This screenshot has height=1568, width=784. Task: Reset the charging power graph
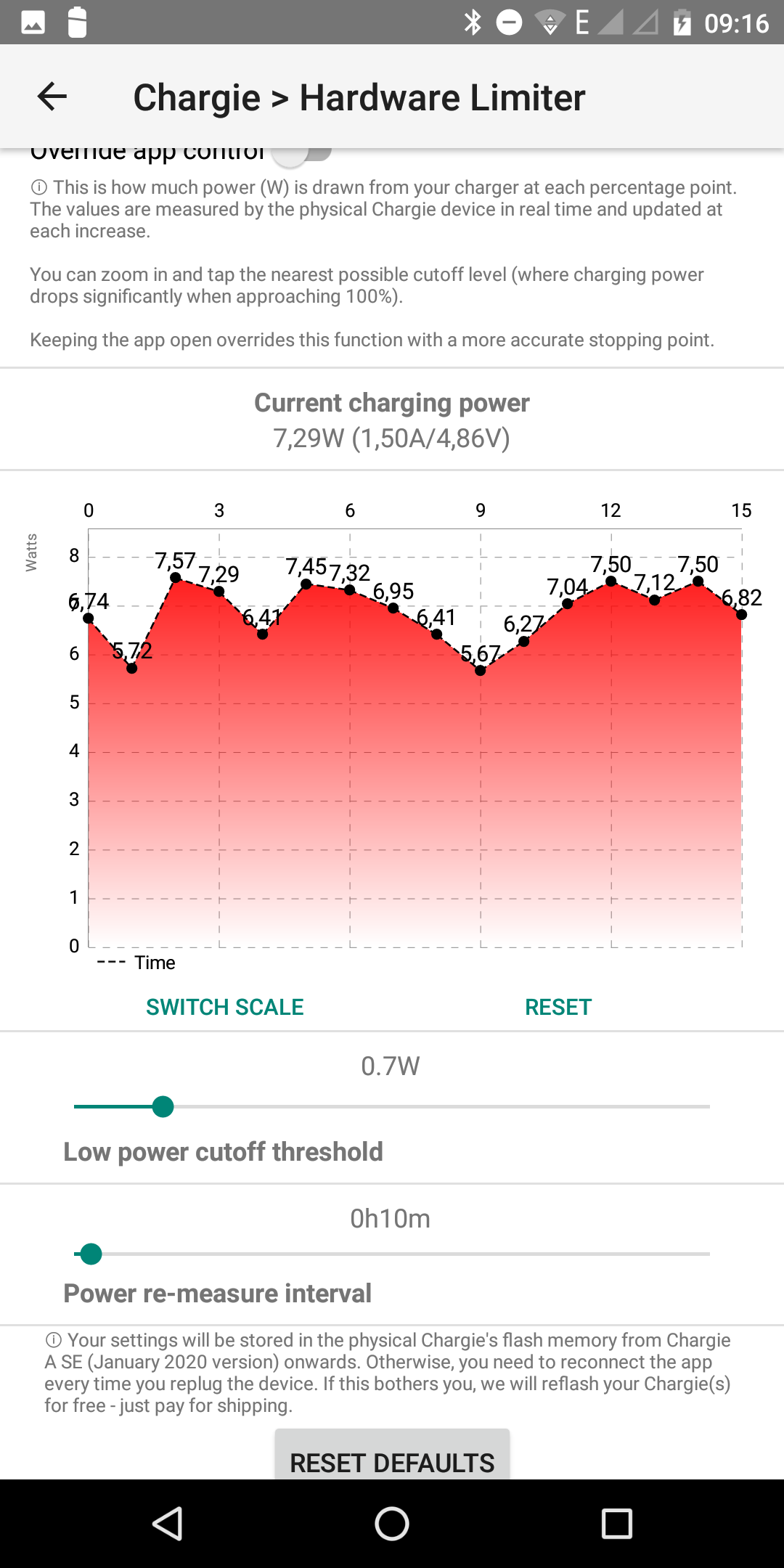[x=558, y=1007]
